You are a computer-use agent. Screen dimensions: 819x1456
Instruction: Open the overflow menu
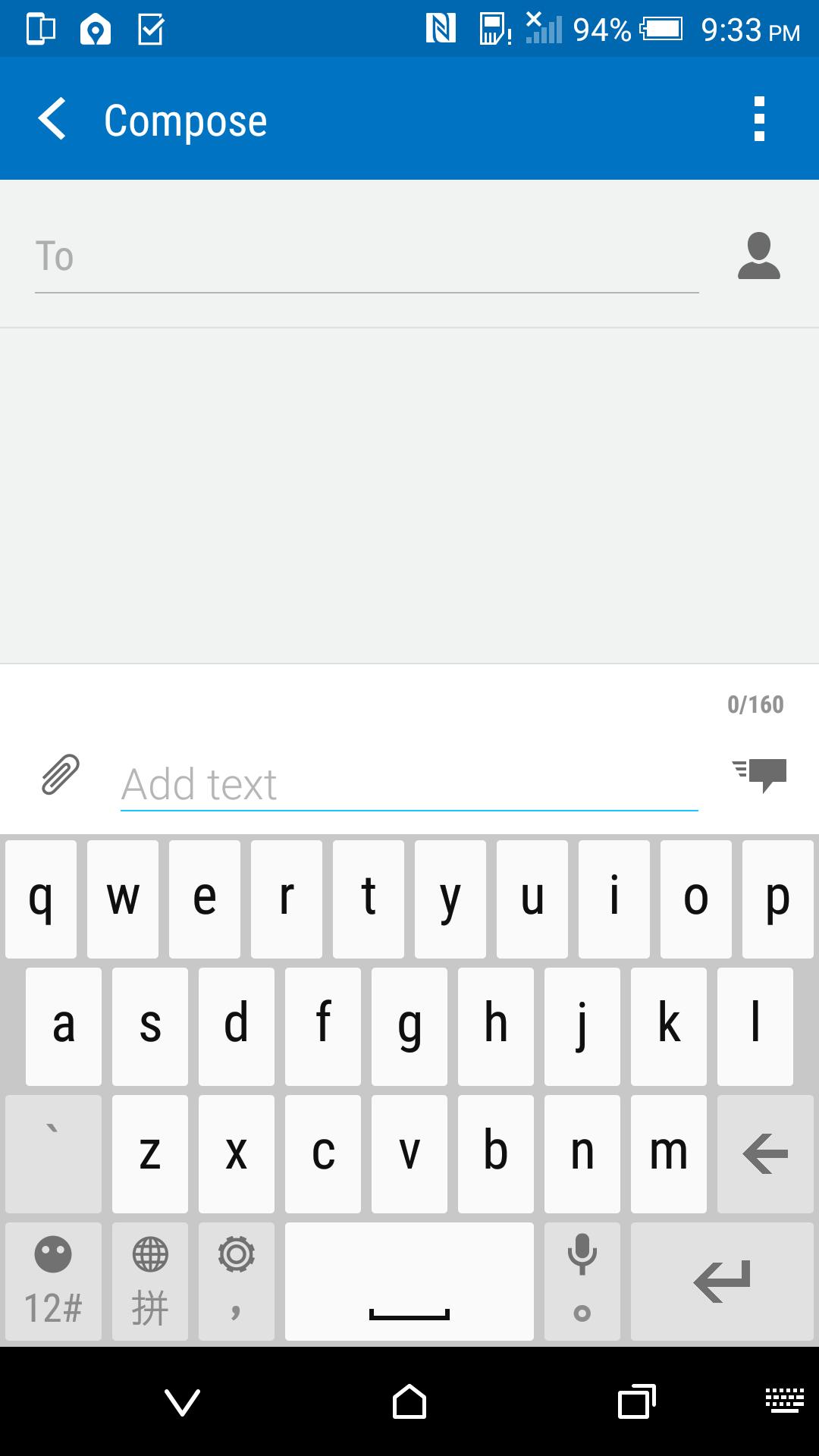point(759,119)
